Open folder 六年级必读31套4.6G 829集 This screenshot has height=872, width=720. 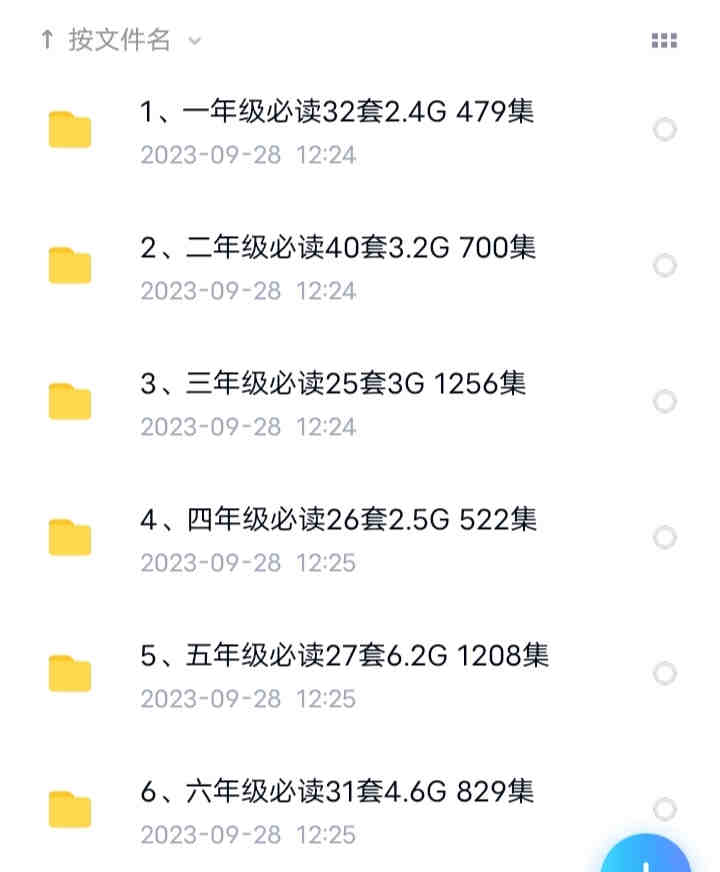tap(337, 792)
